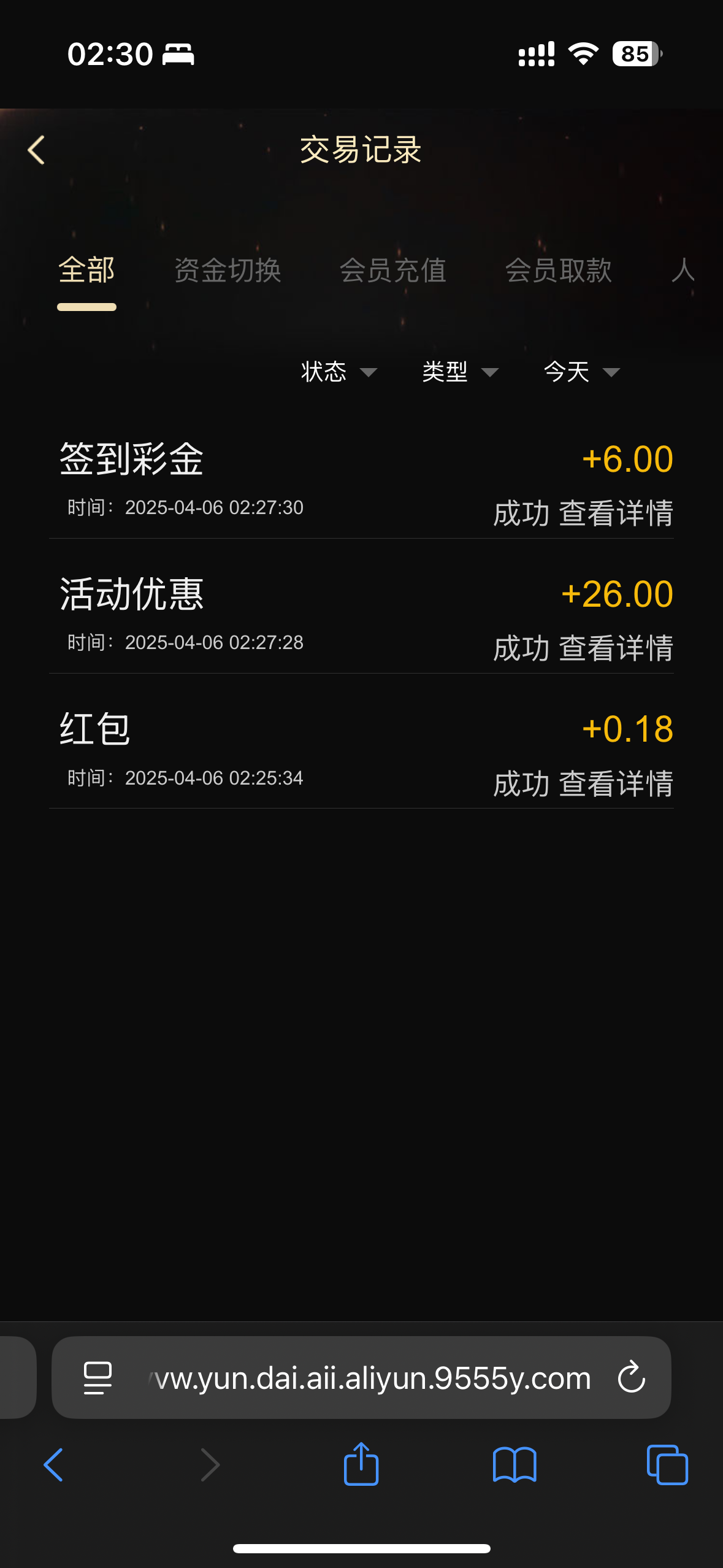Open the page settings icon in address bar

[98, 1378]
